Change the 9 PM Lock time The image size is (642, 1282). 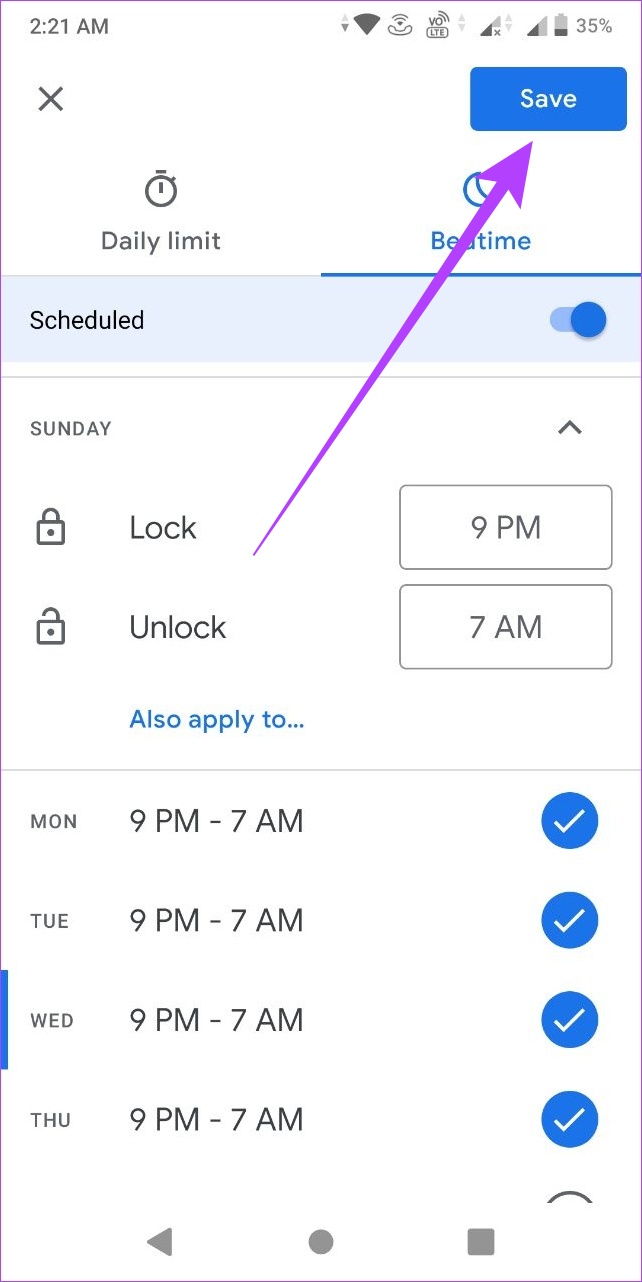click(506, 527)
